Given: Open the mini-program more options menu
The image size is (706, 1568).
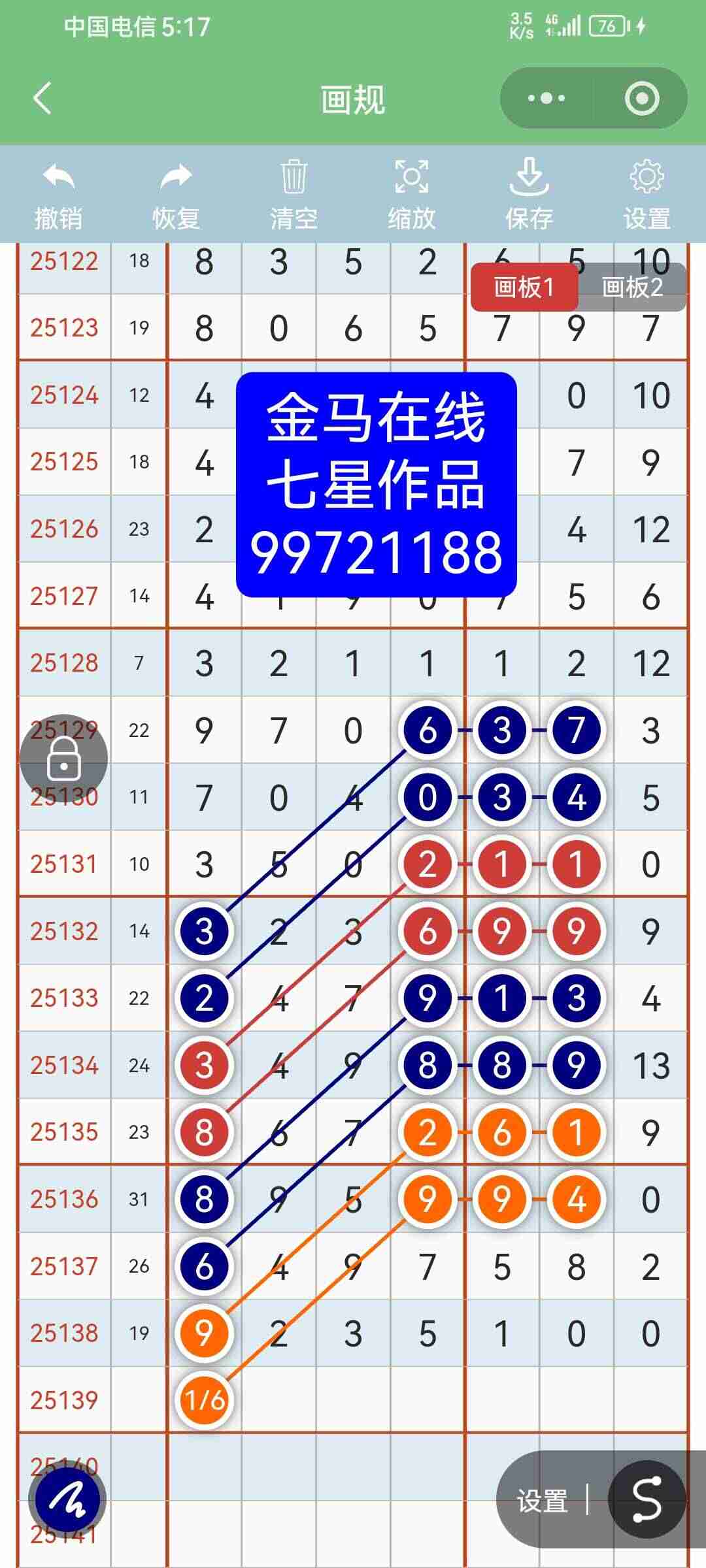Looking at the screenshot, I should 546,98.
